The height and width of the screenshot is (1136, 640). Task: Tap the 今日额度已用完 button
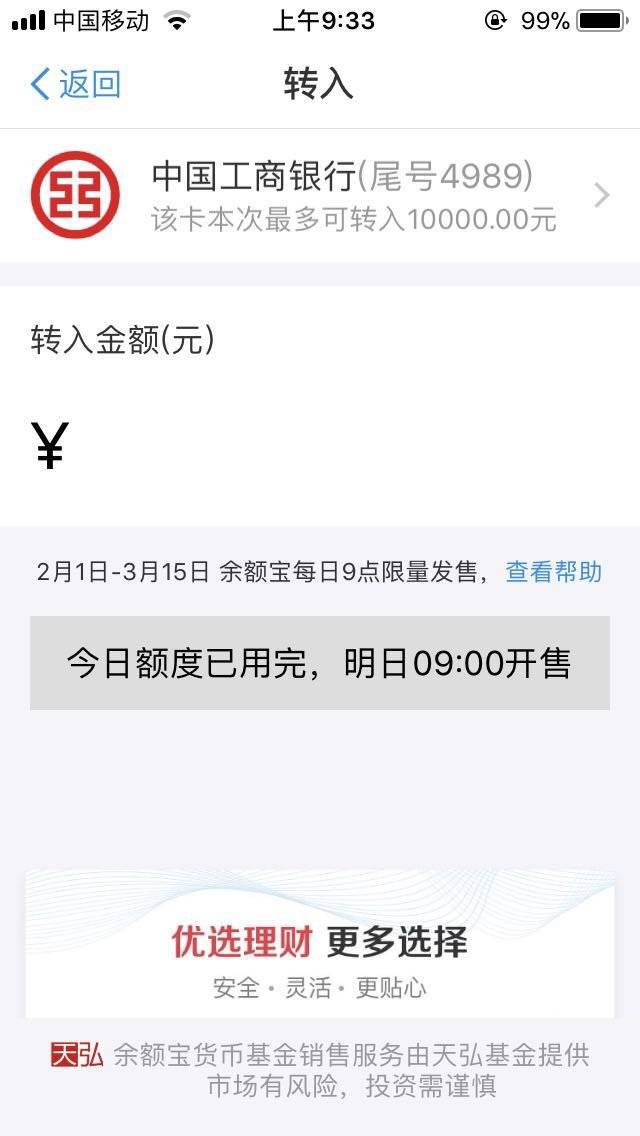point(319,663)
